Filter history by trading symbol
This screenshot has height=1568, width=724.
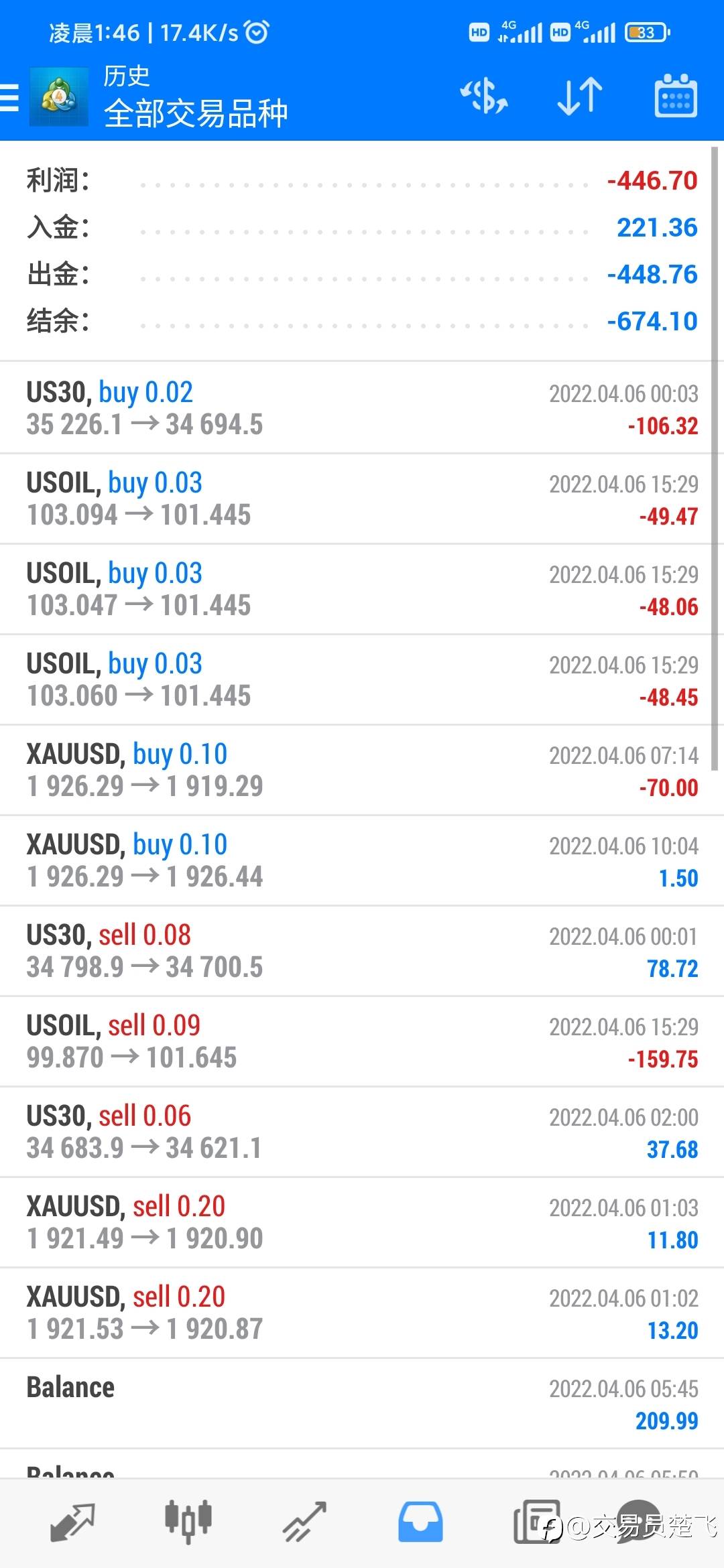pyautogui.click(x=483, y=96)
